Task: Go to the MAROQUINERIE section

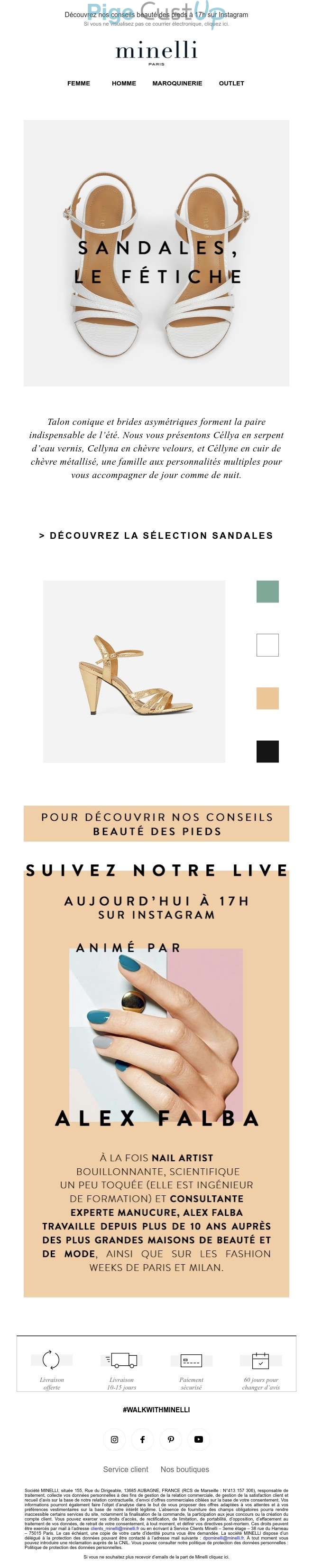Action: [177, 84]
